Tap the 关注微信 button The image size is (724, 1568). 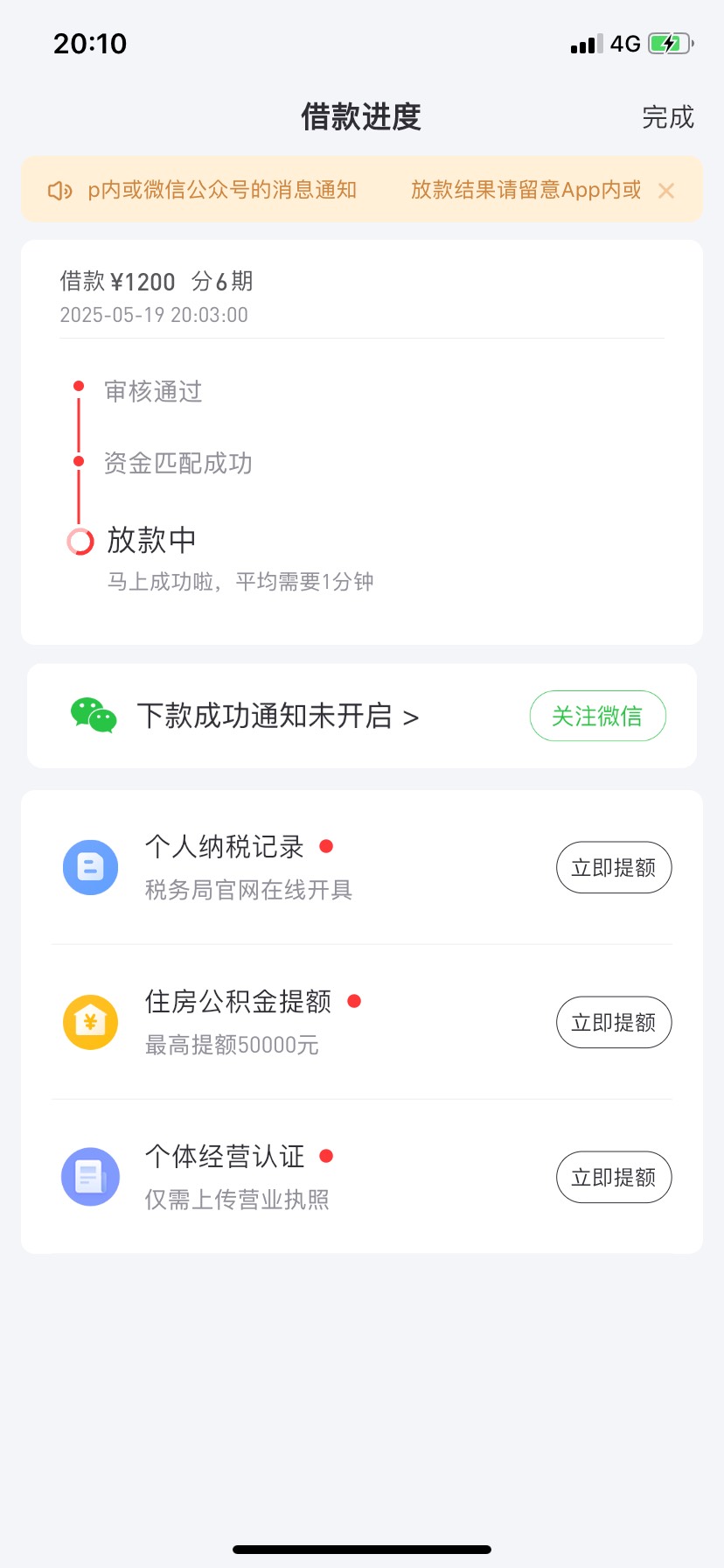tap(598, 716)
